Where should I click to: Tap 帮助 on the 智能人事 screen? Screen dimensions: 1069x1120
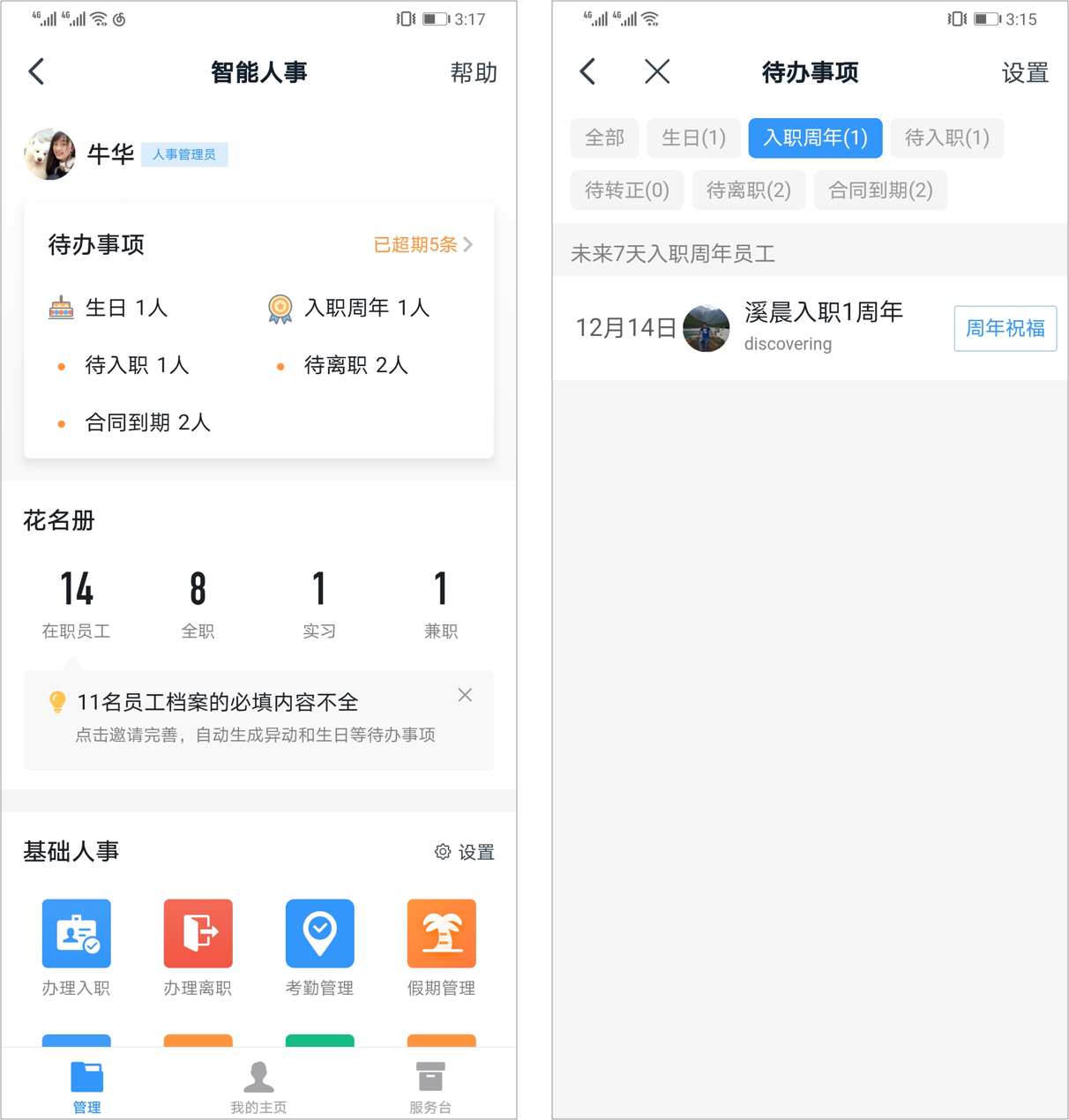pos(474,72)
